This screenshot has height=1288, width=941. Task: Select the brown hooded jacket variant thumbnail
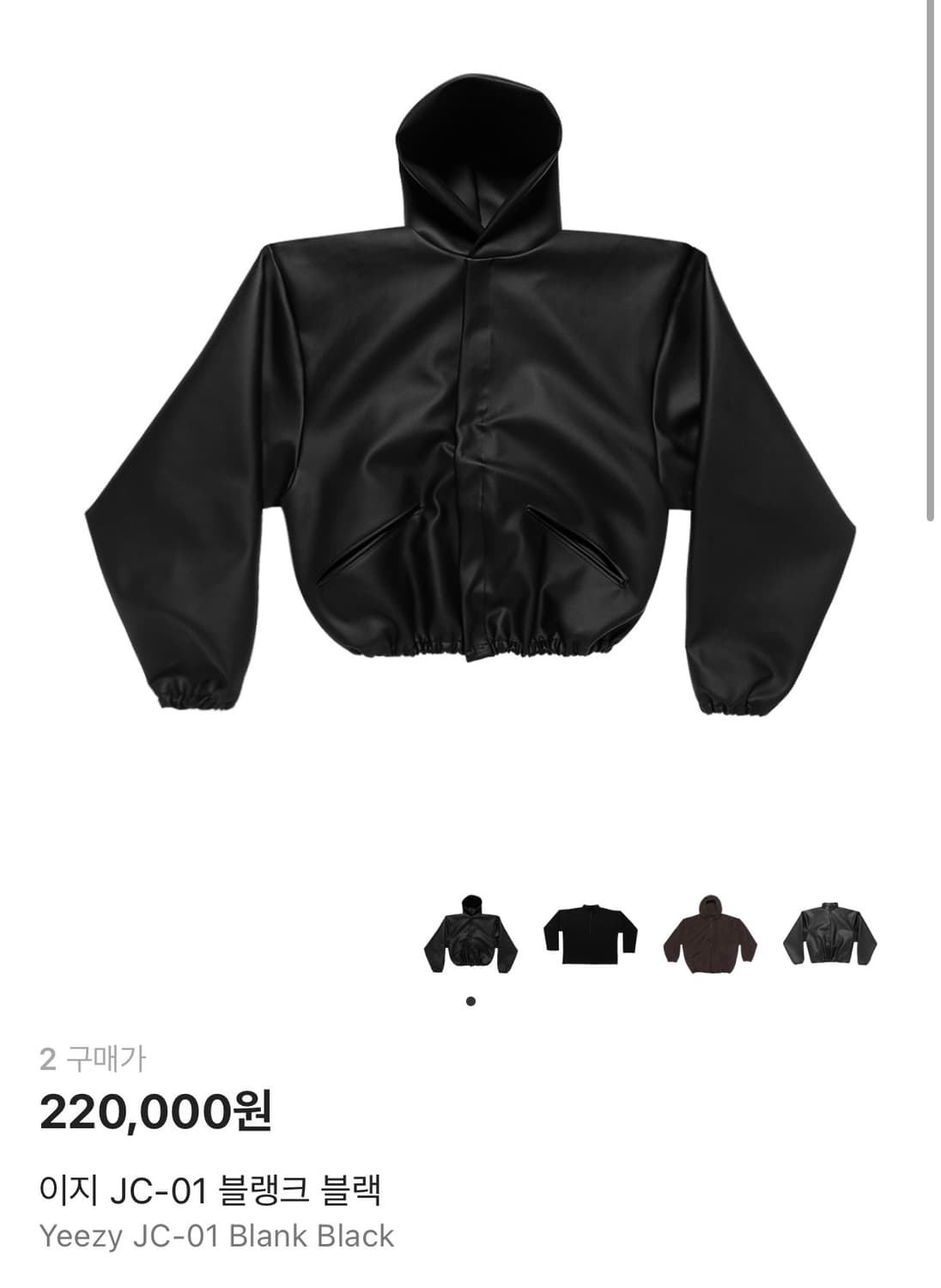pos(709,933)
